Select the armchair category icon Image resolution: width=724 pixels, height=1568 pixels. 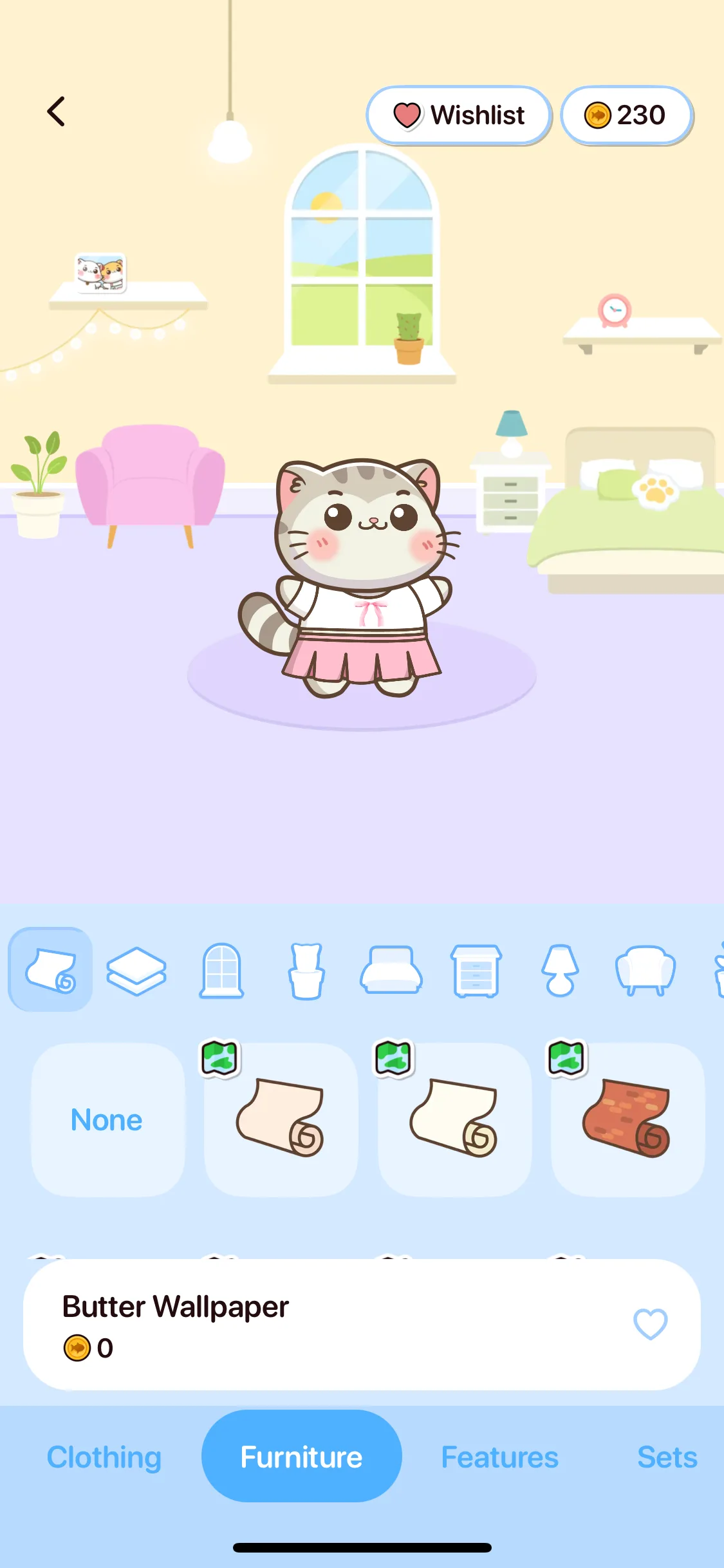pos(645,971)
